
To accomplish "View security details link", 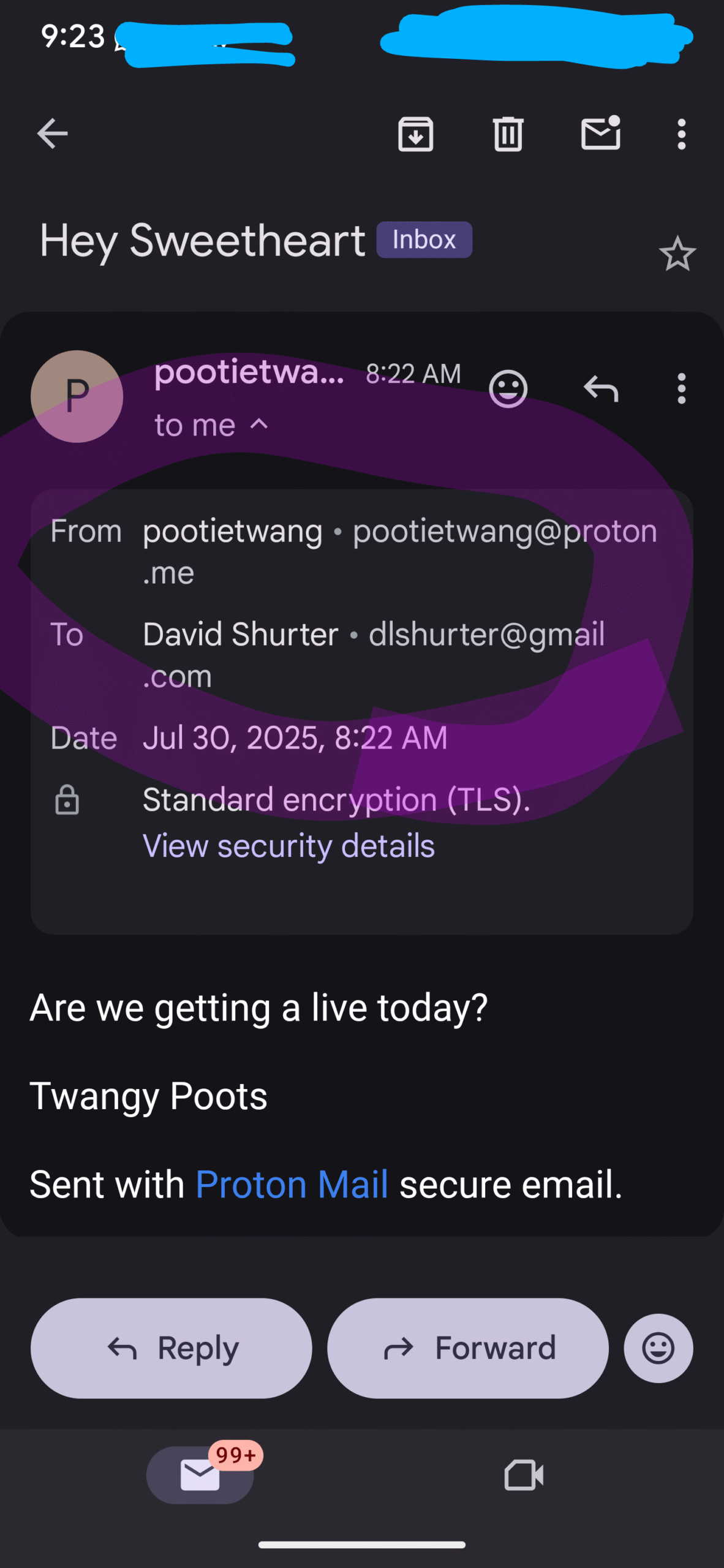I will [288, 846].
